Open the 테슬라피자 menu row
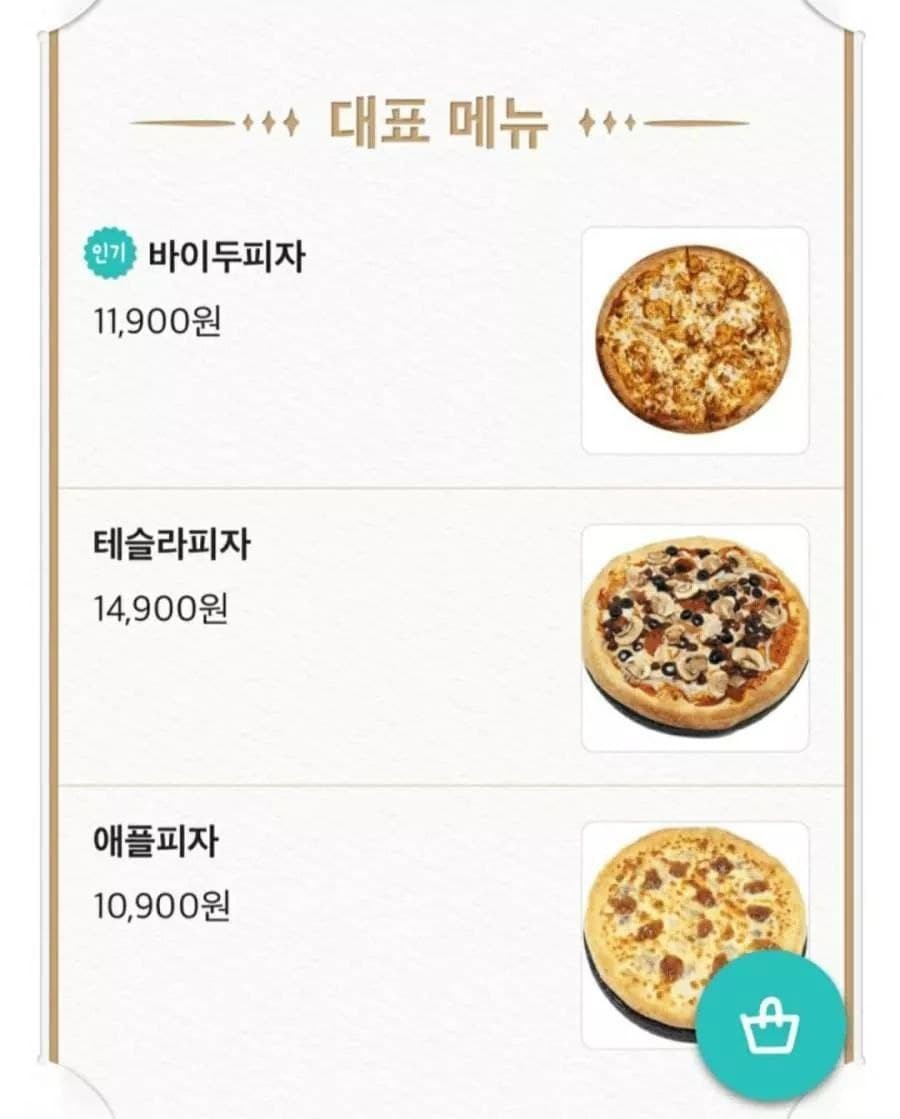900x1119 pixels. 170,546
